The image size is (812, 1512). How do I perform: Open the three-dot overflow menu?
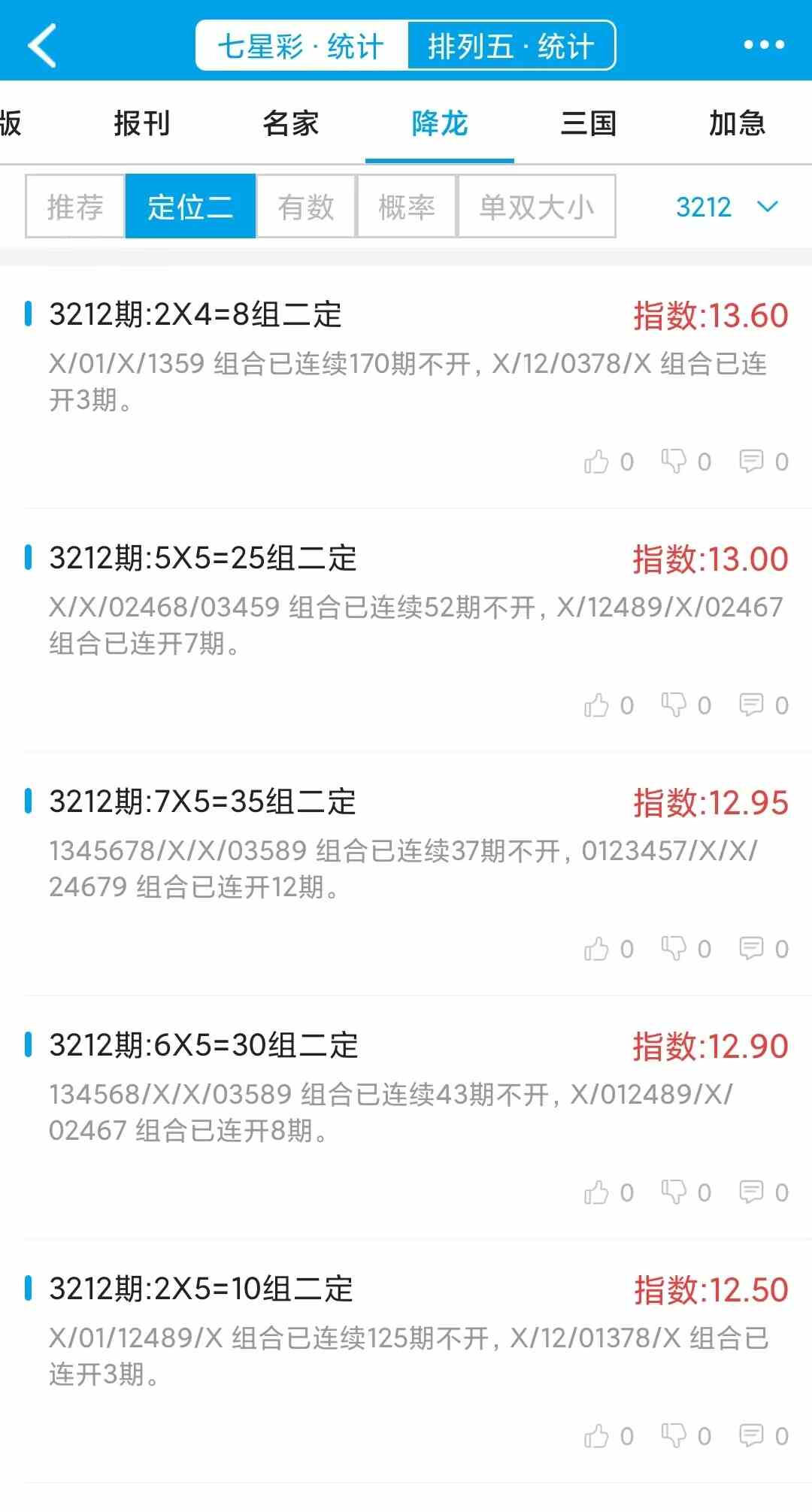764,45
